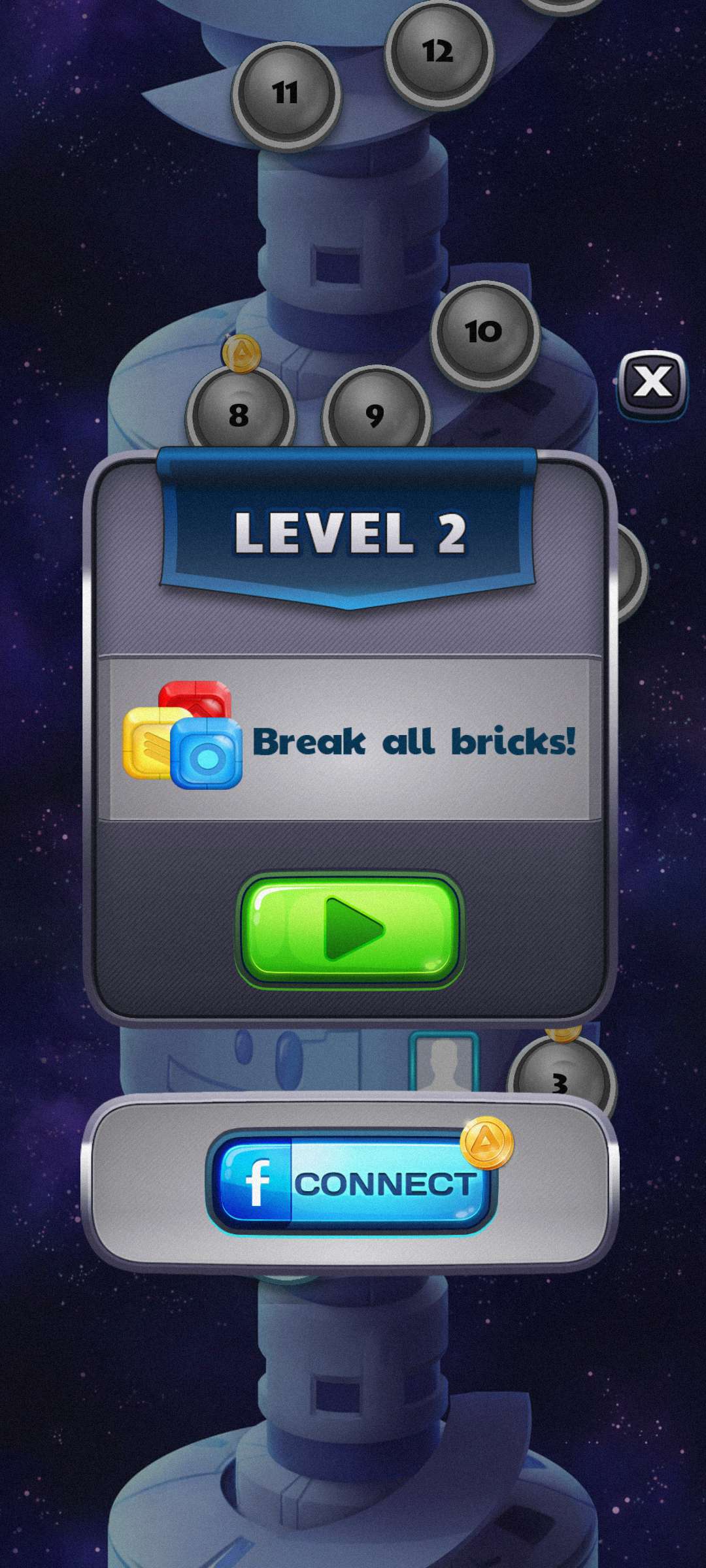Screen dimensions: 706x1568
Task: Select level 10 on the map
Action: tap(484, 333)
